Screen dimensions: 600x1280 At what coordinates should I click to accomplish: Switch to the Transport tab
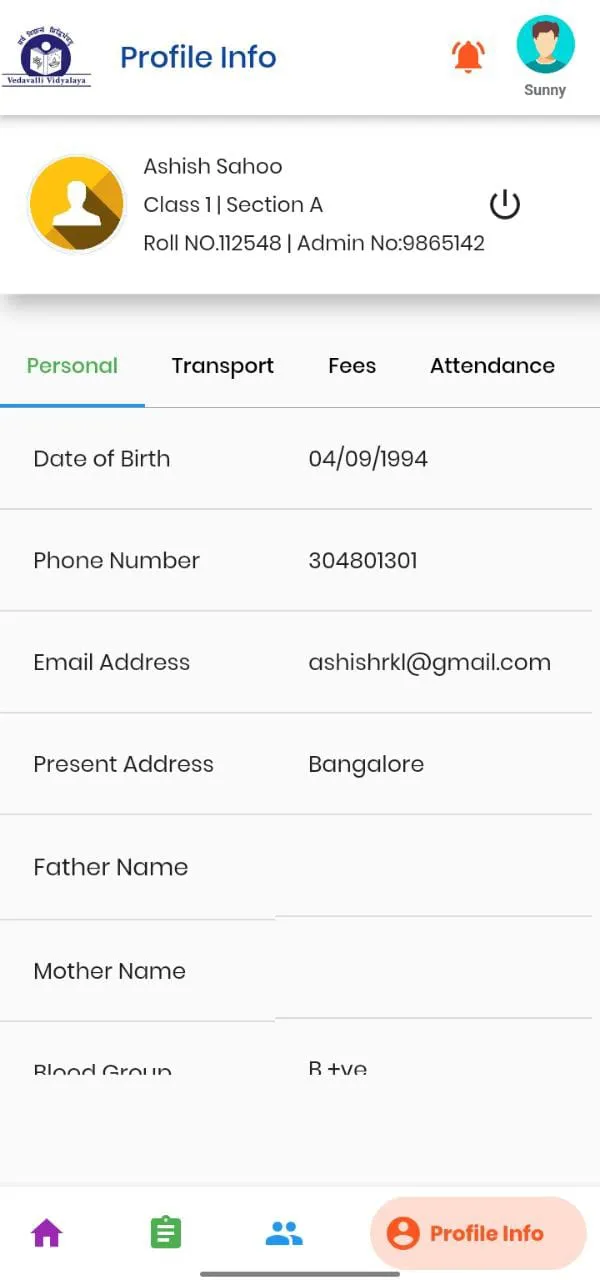(x=222, y=366)
